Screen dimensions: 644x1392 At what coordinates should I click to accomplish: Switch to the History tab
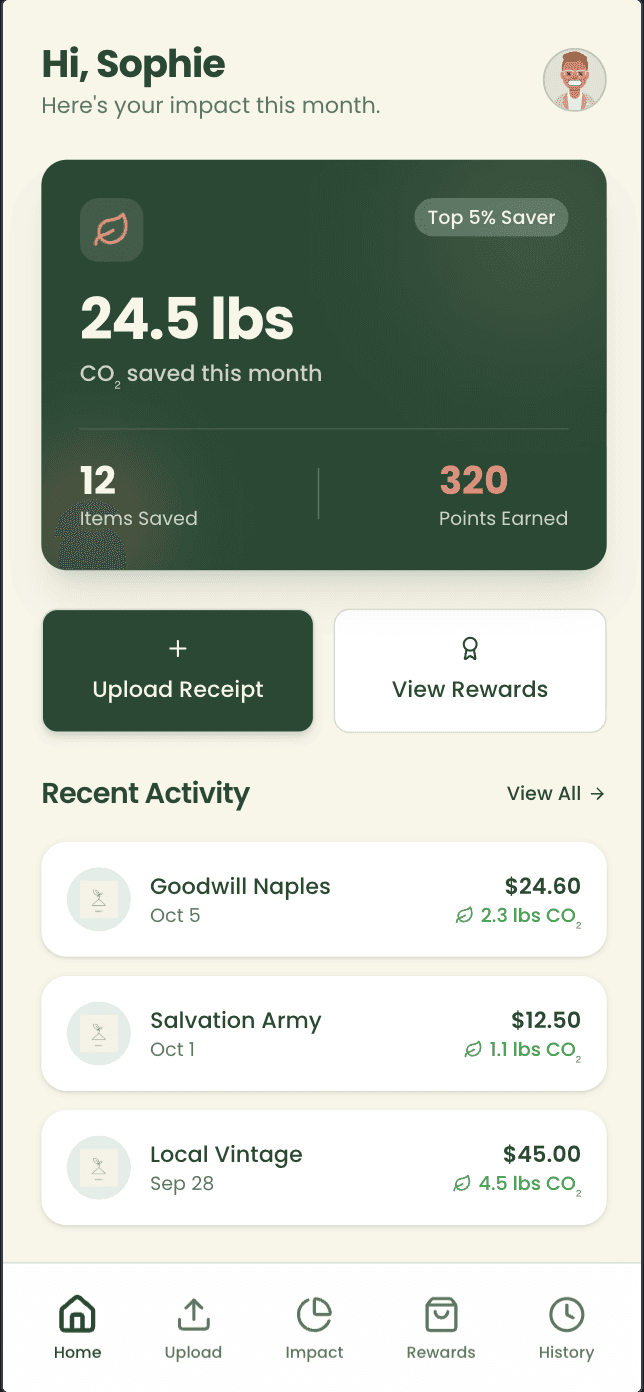point(566,1328)
